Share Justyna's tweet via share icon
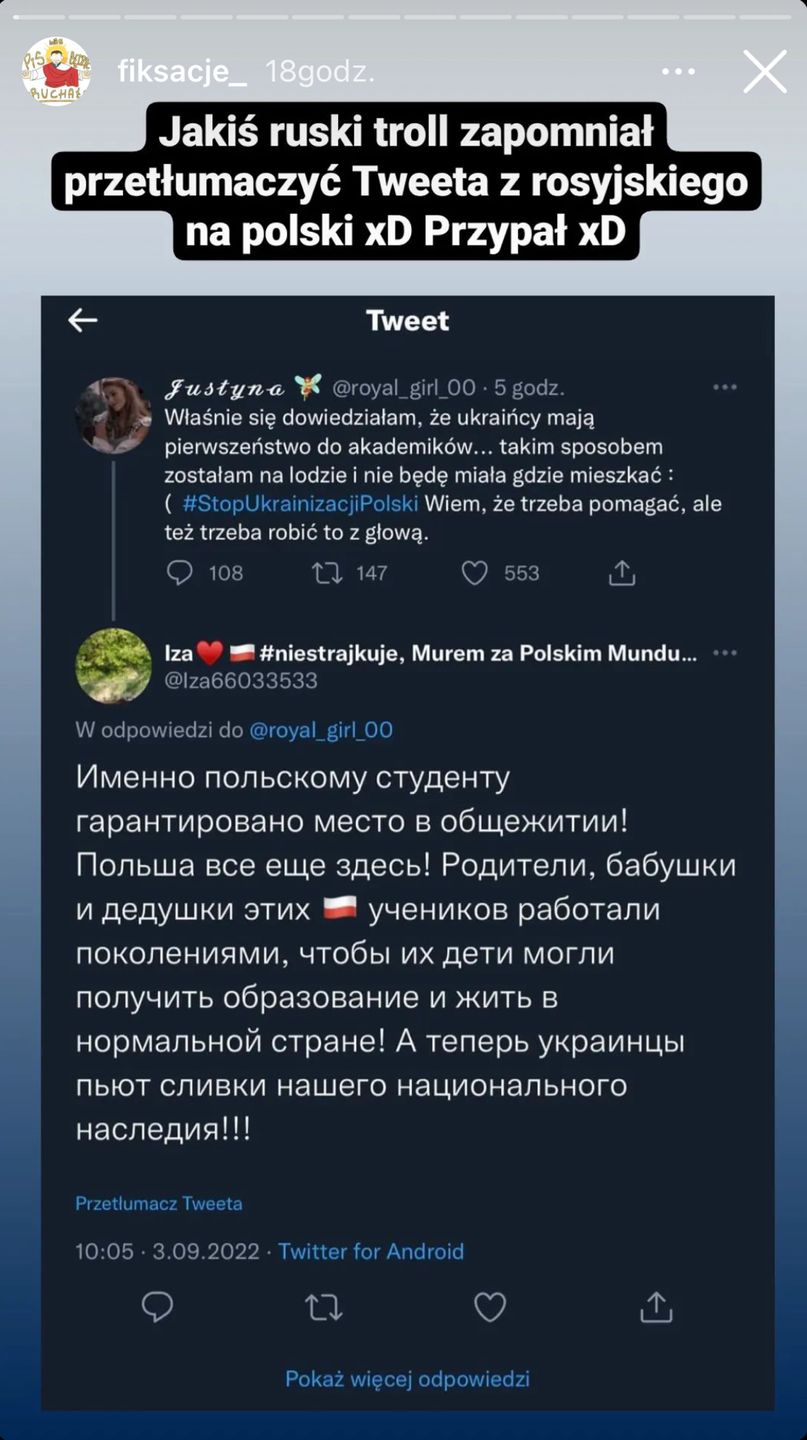807x1440 pixels. pyautogui.click(x=622, y=573)
